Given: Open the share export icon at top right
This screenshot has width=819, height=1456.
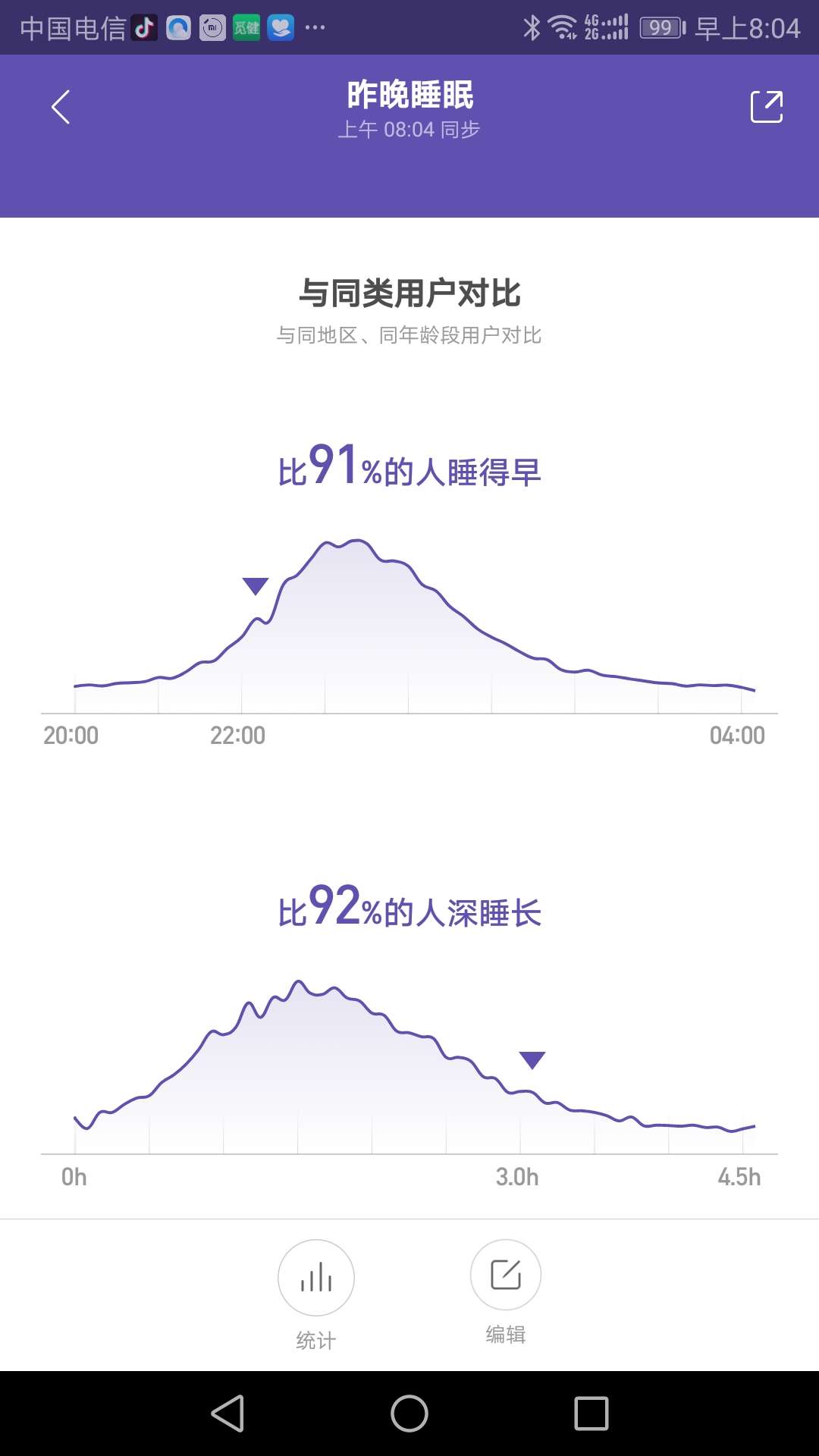Looking at the screenshot, I should 768,106.
